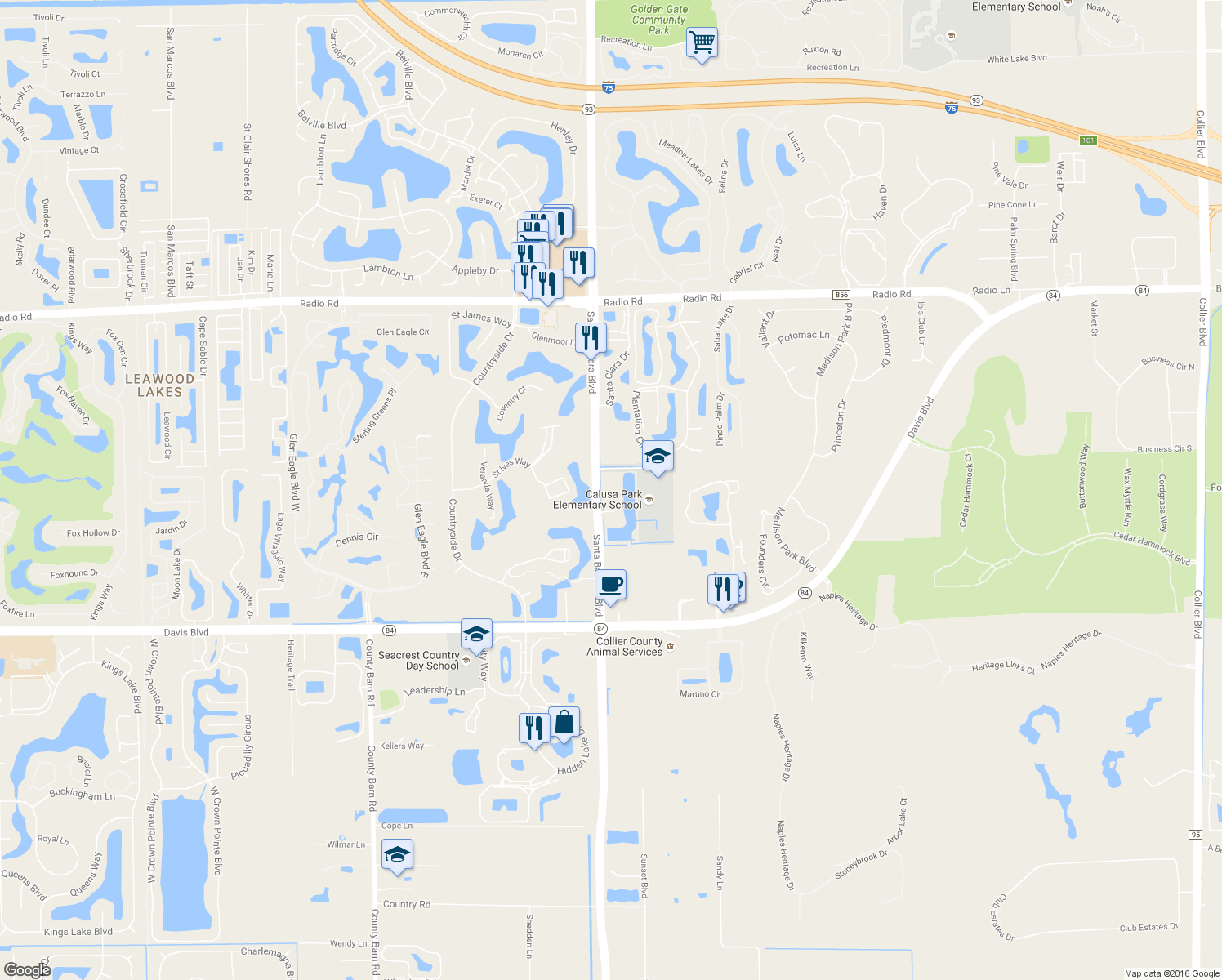Tap the school marker at Seacrest Country Day School

coord(476,634)
